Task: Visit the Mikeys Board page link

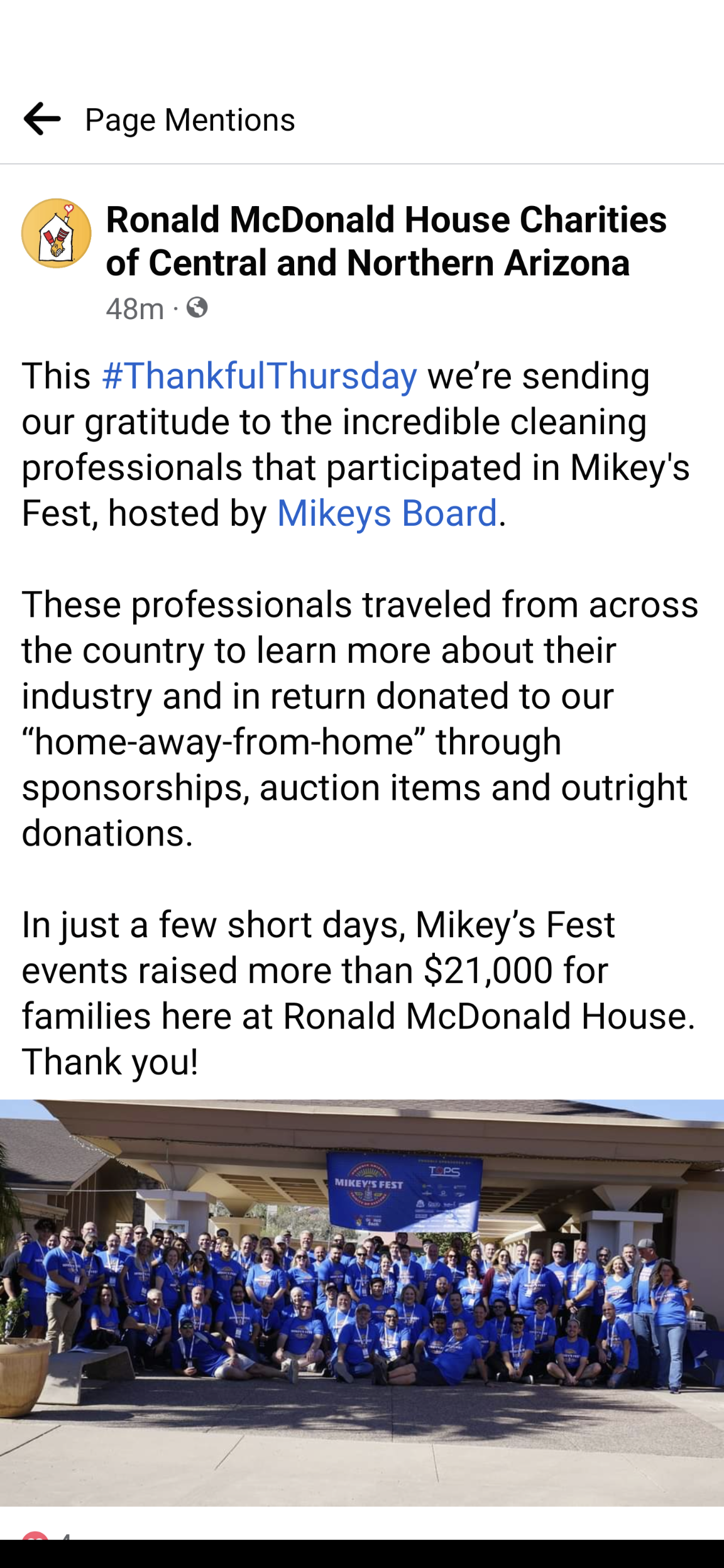Action: pyautogui.click(x=387, y=513)
